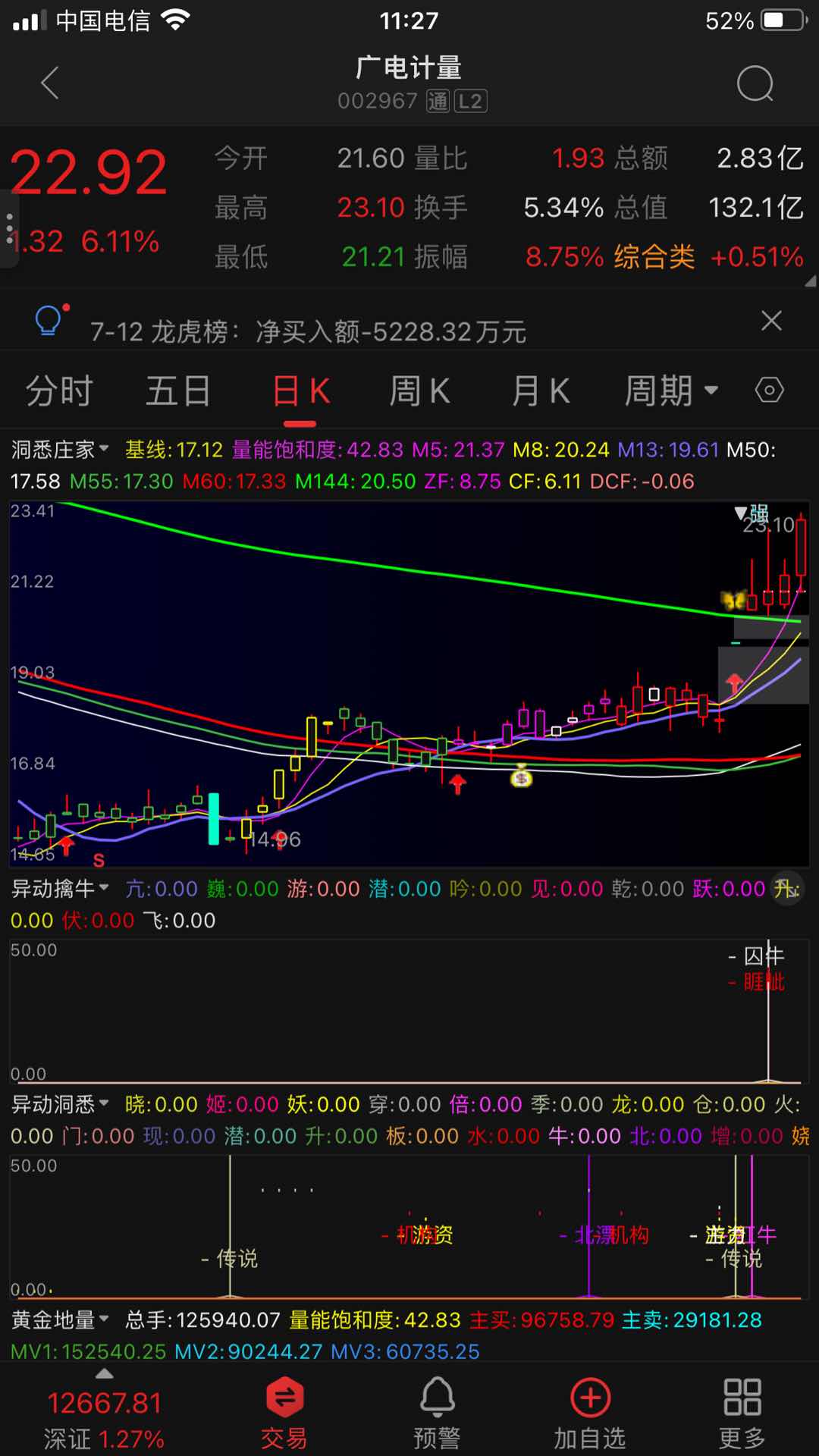Dismiss the 龙虎榜 news banner
Image resolution: width=819 pixels, height=1456 pixels.
click(x=771, y=321)
